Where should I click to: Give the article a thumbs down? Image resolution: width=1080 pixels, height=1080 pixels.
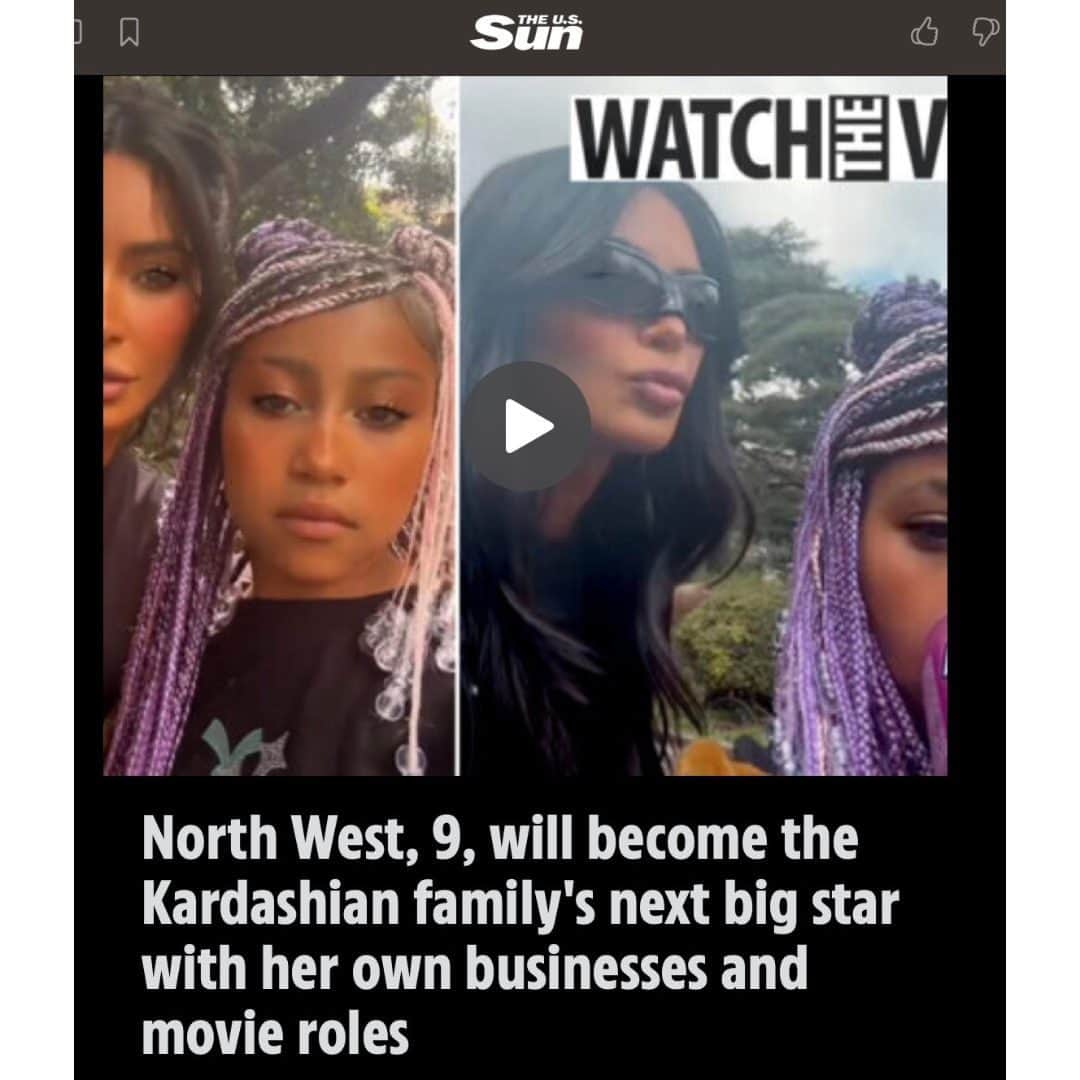click(984, 34)
